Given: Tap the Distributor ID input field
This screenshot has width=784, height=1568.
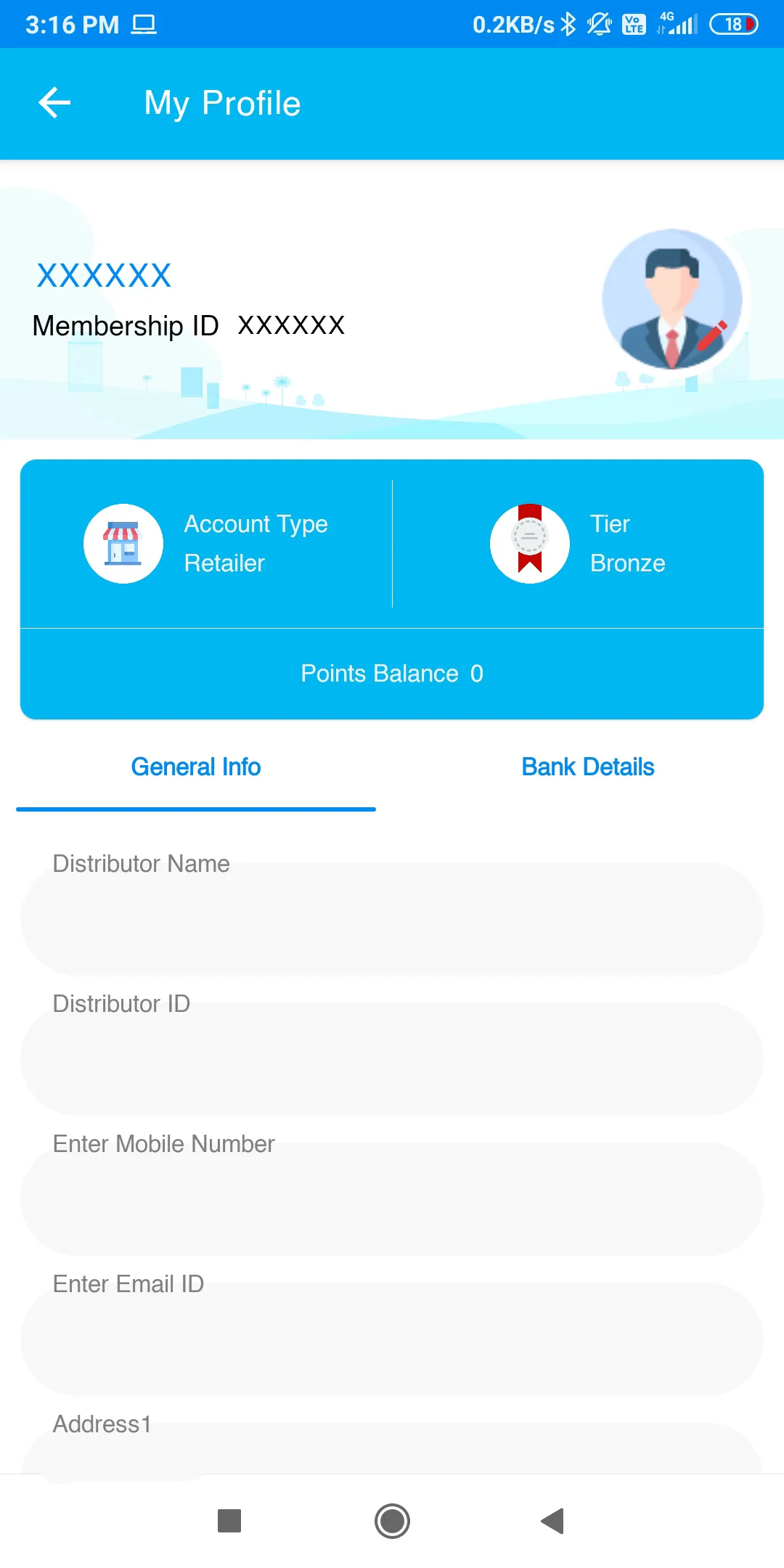Looking at the screenshot, I should pyautogui.click(x=392, y=1060).
